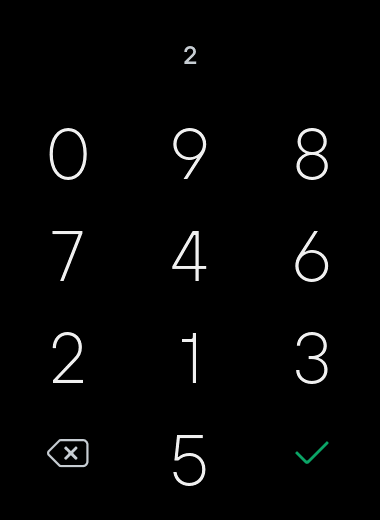Enter digit 1
Screen dimensions: 380x520
click(190, 358)
